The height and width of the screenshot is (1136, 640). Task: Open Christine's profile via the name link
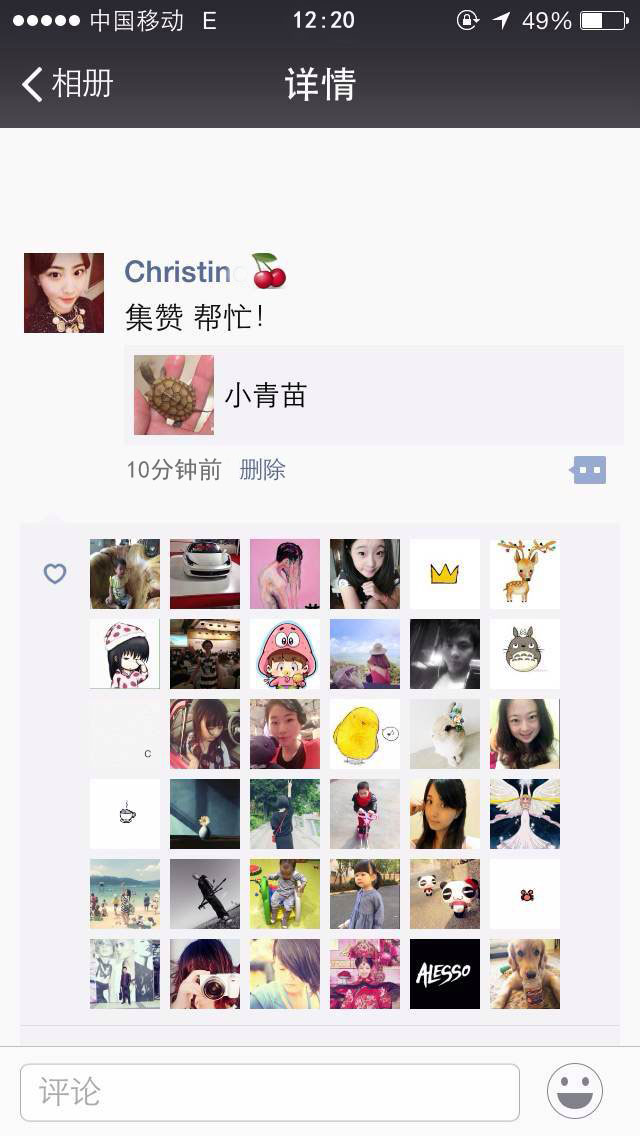(x=178, y=271)
